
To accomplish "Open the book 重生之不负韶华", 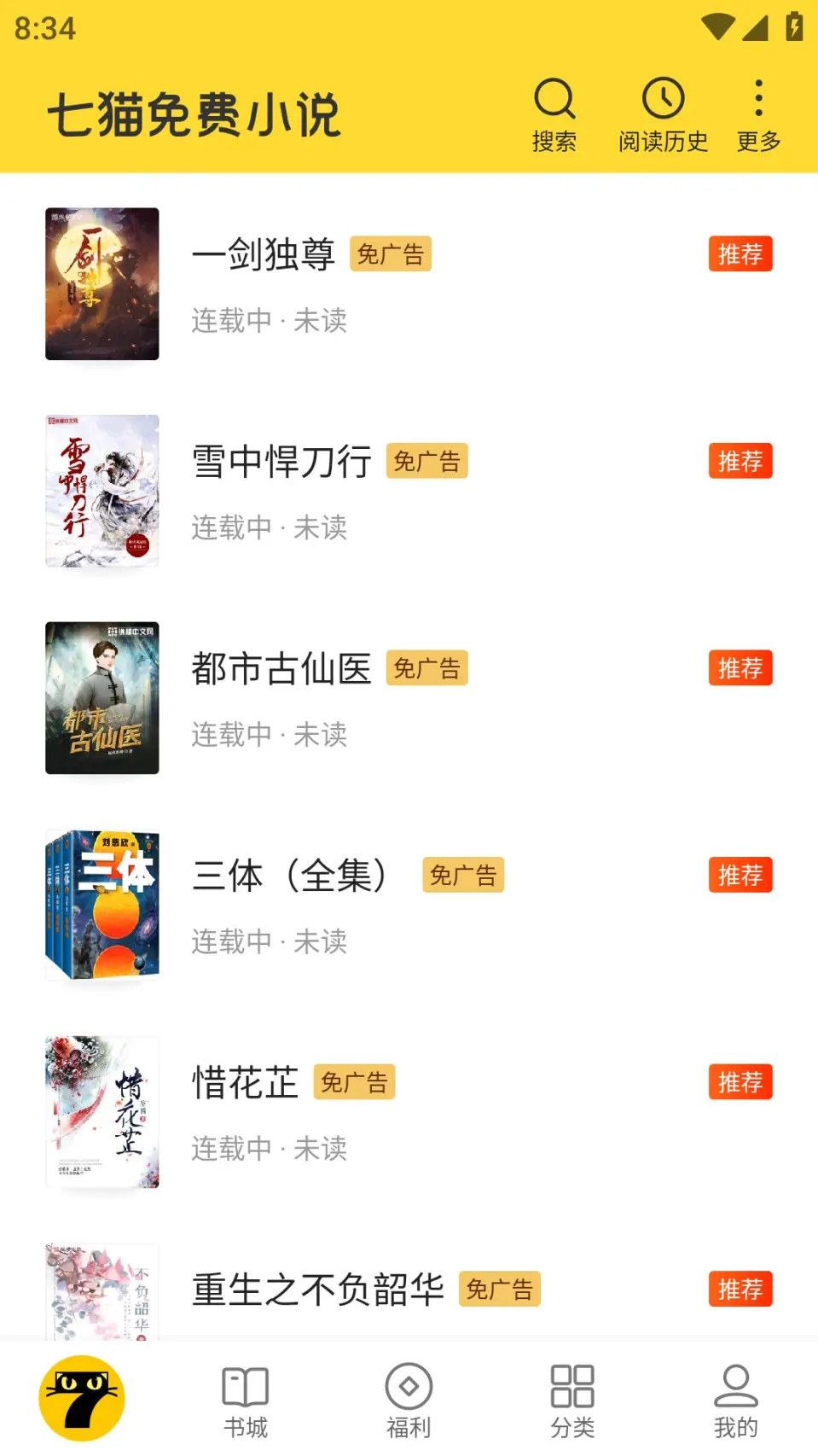I will point(317,1289).
